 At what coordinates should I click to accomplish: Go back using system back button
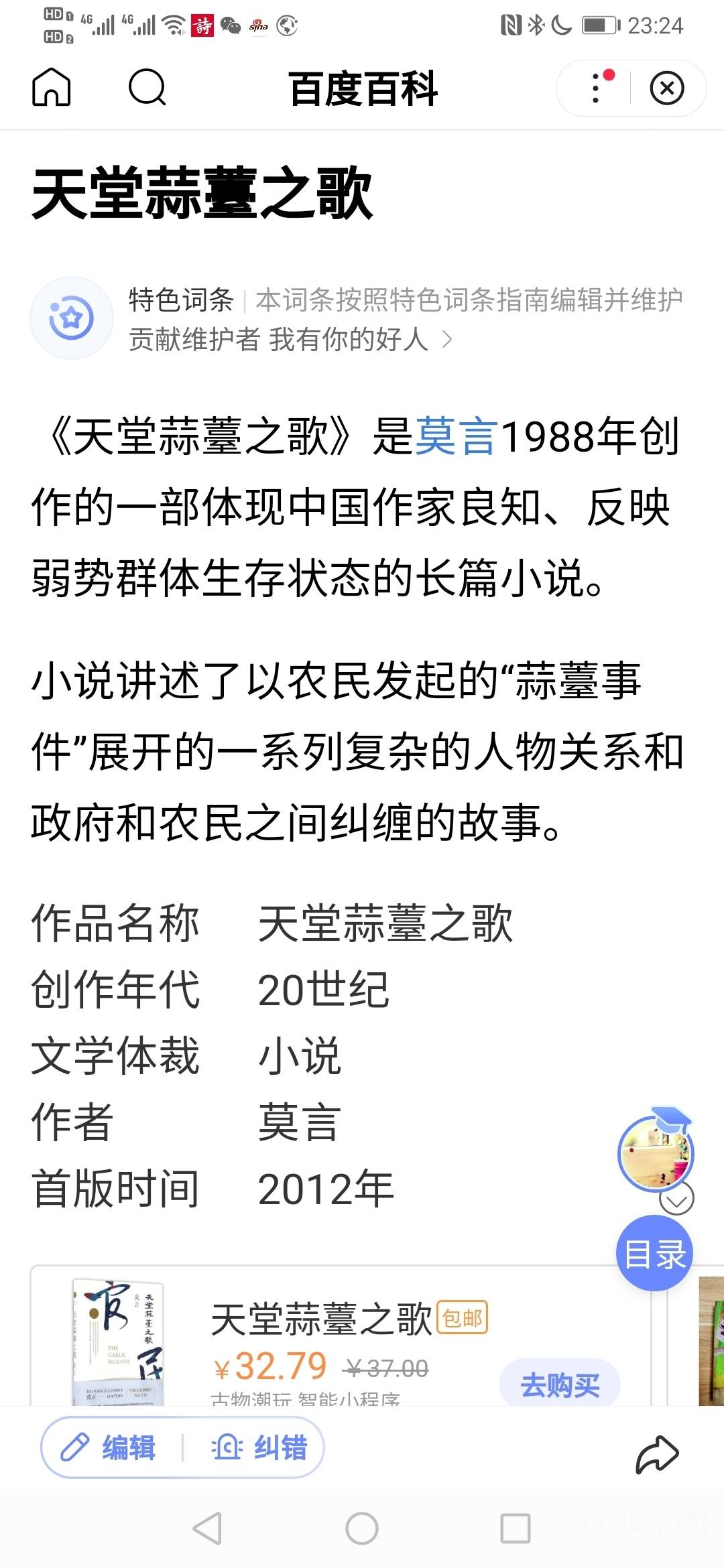(207, 1528)
